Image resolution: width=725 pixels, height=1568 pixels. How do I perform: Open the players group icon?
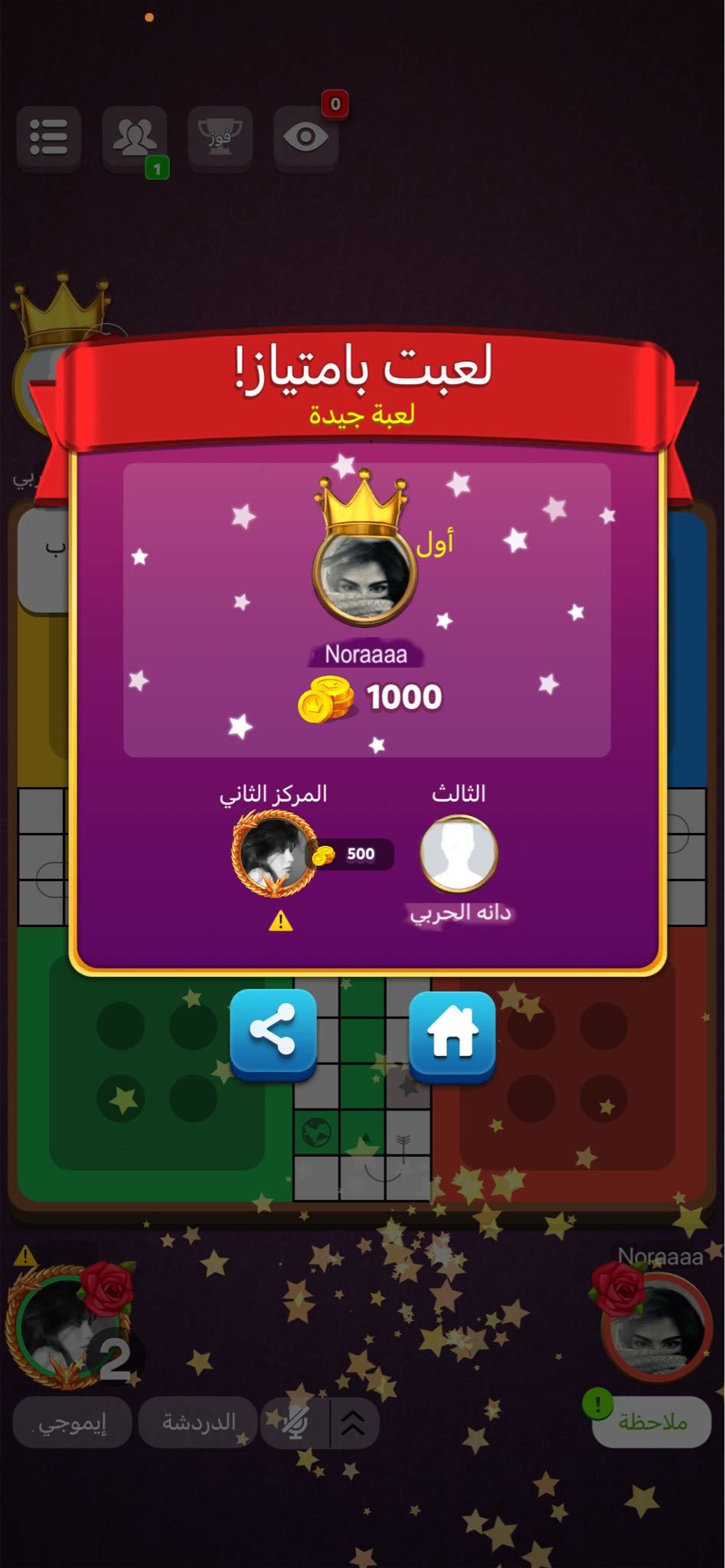pyautogui.click(x=135, y=138)
